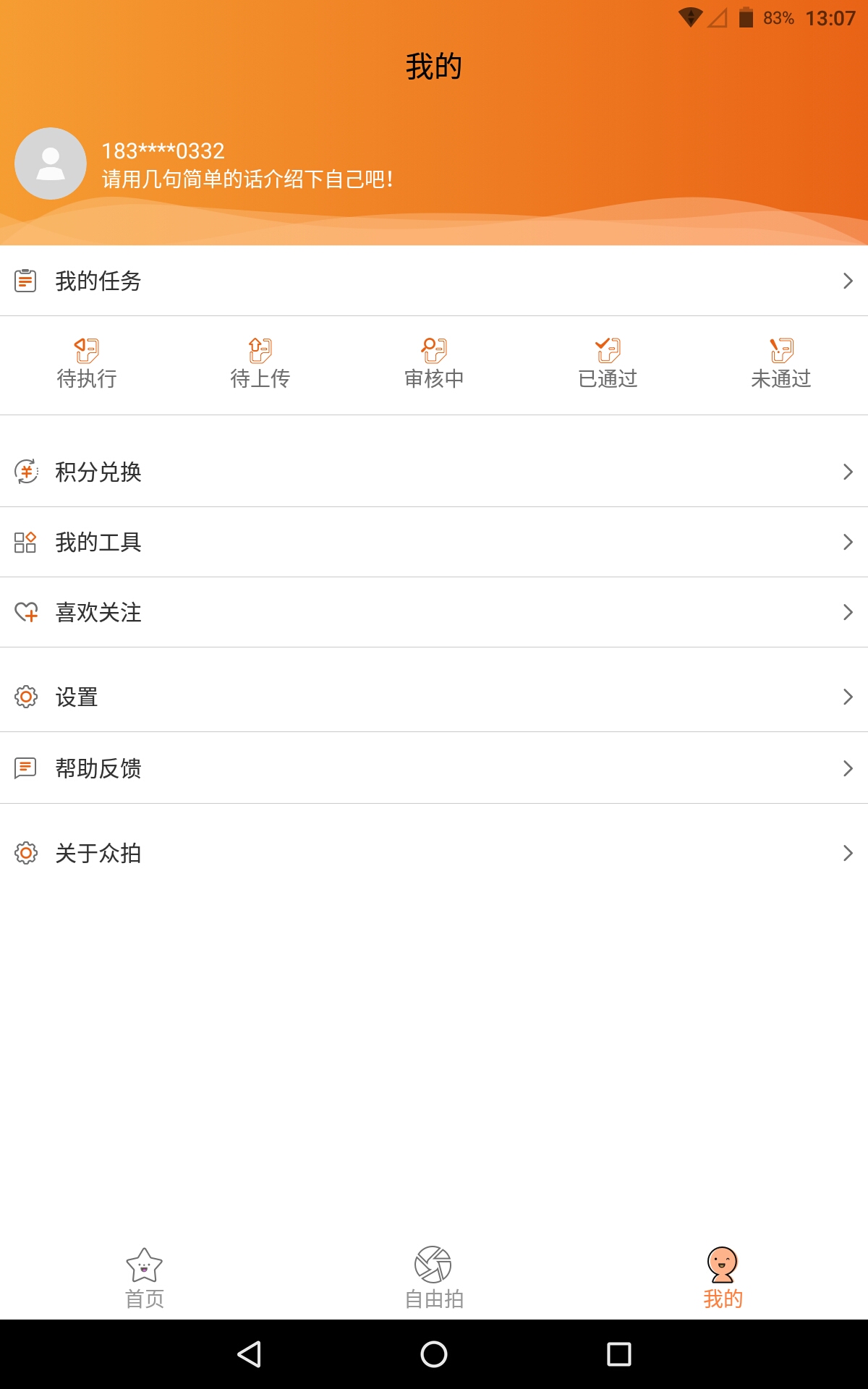Select the 我的 tab
The image size is (868, 1389).
[723, 1278]
